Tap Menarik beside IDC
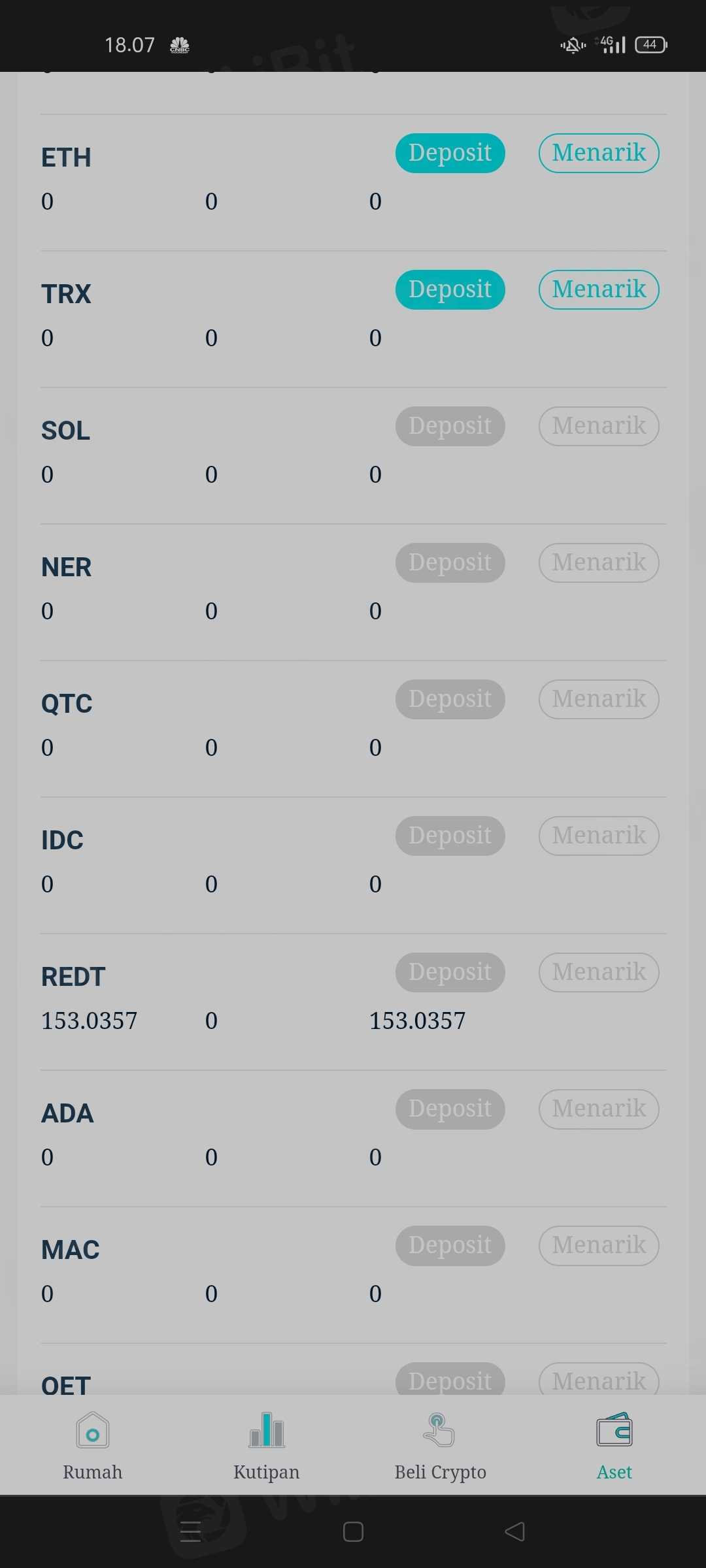This screenshot has height=1568, width=706. [x=599, y=836]
